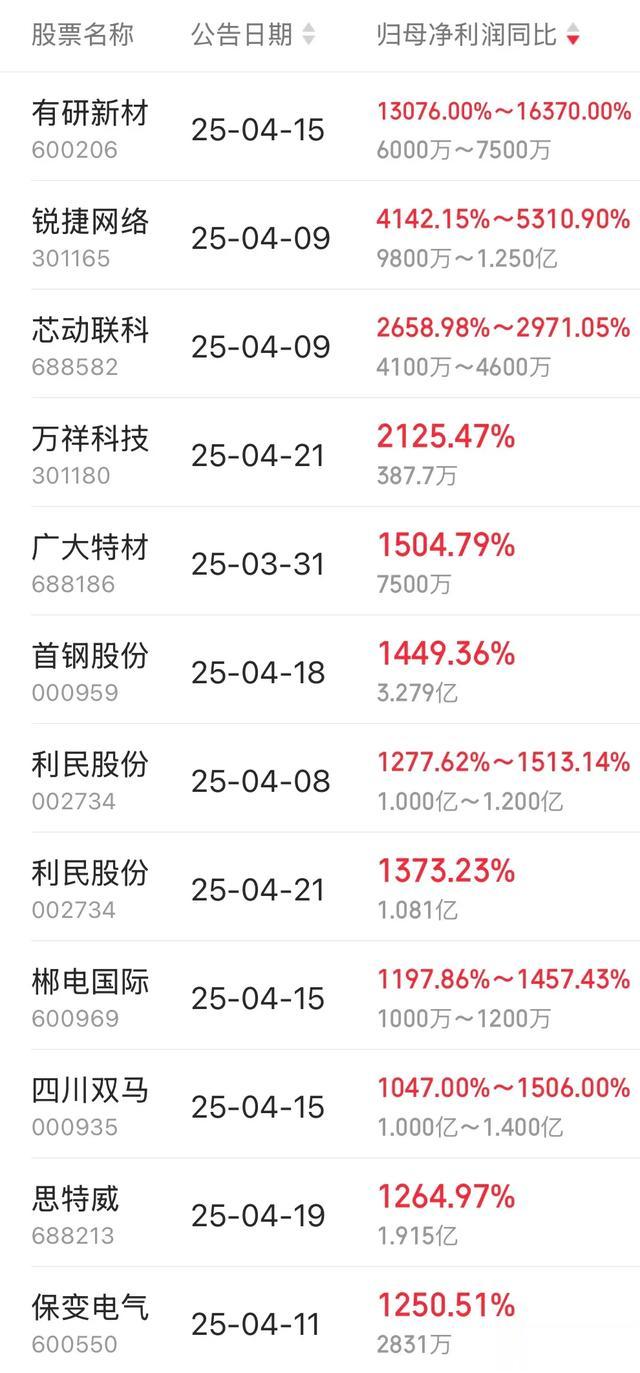Open 郴电国际 stock row
The image size is (640, 1373).
(320, 996)
